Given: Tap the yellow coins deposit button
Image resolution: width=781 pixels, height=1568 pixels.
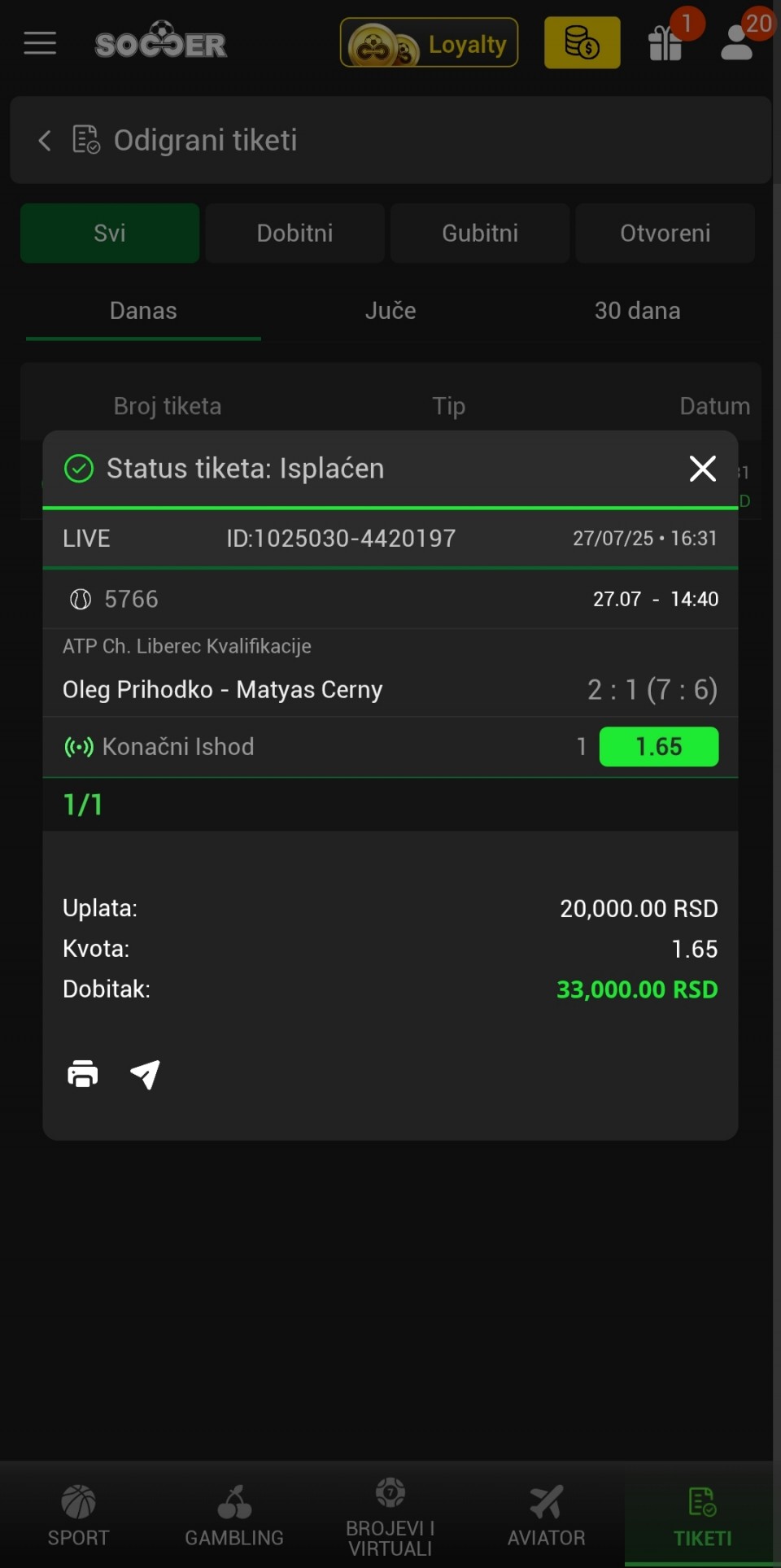Looking at the screenshot, I should 582,43.
